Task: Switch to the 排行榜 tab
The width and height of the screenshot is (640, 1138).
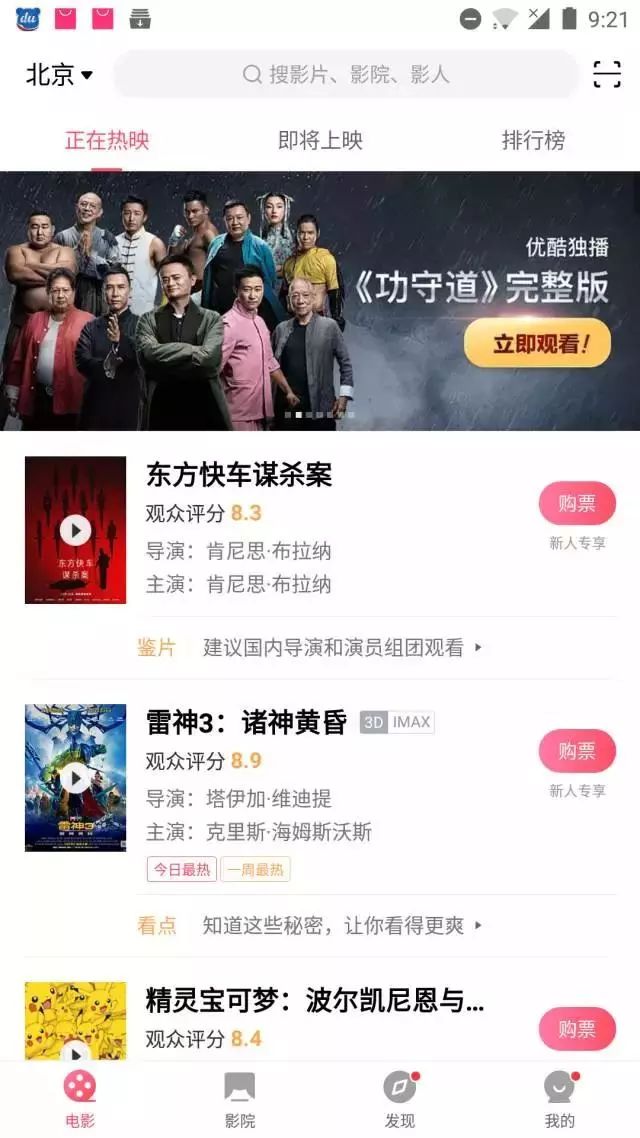Action: (x=533, y=141)
